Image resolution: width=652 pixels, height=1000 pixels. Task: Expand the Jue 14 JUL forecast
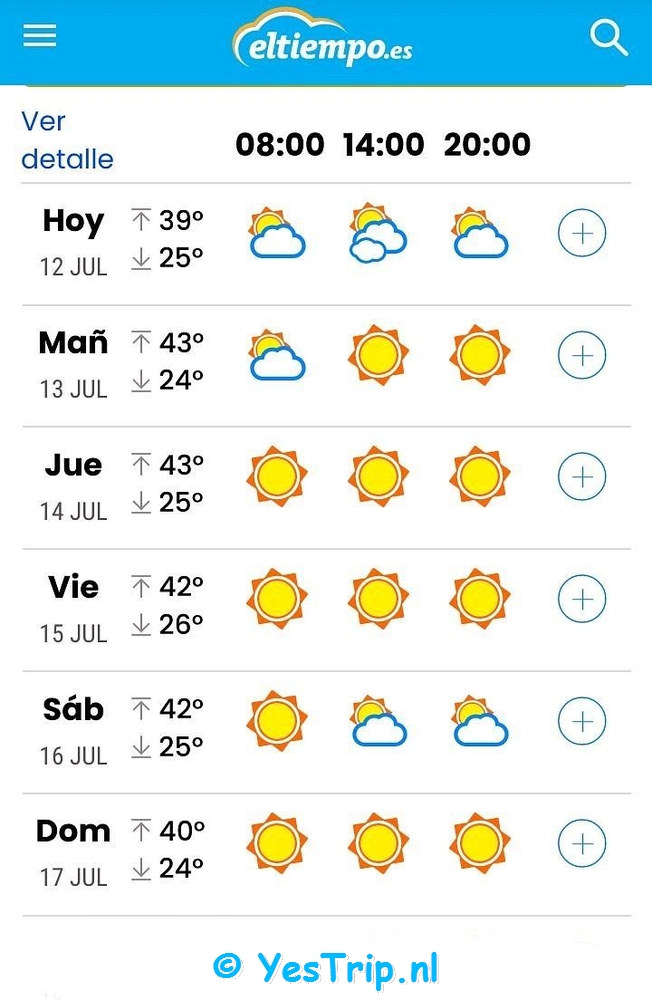tap(581, 477)
